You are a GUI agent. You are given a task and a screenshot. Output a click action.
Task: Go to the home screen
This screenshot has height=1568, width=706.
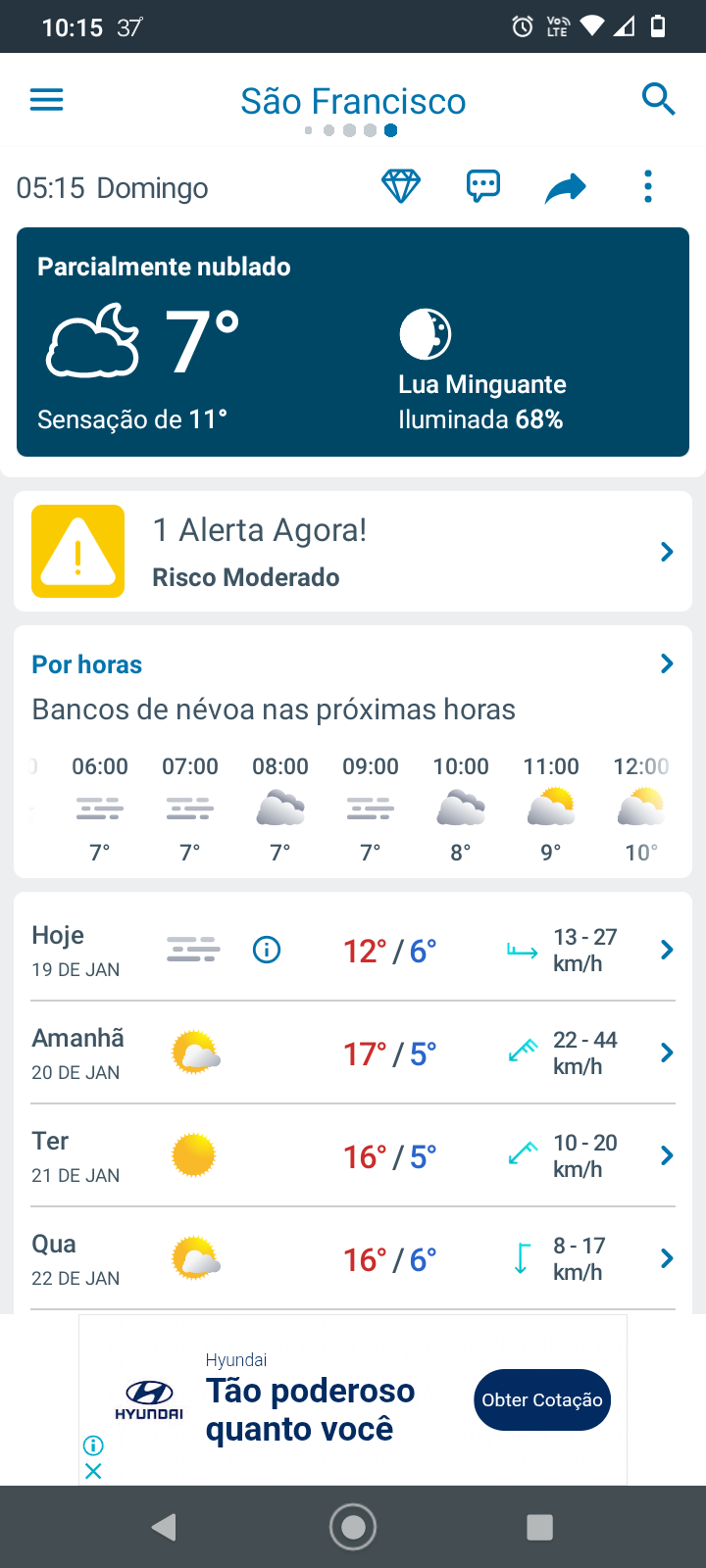coord(353,1527)
